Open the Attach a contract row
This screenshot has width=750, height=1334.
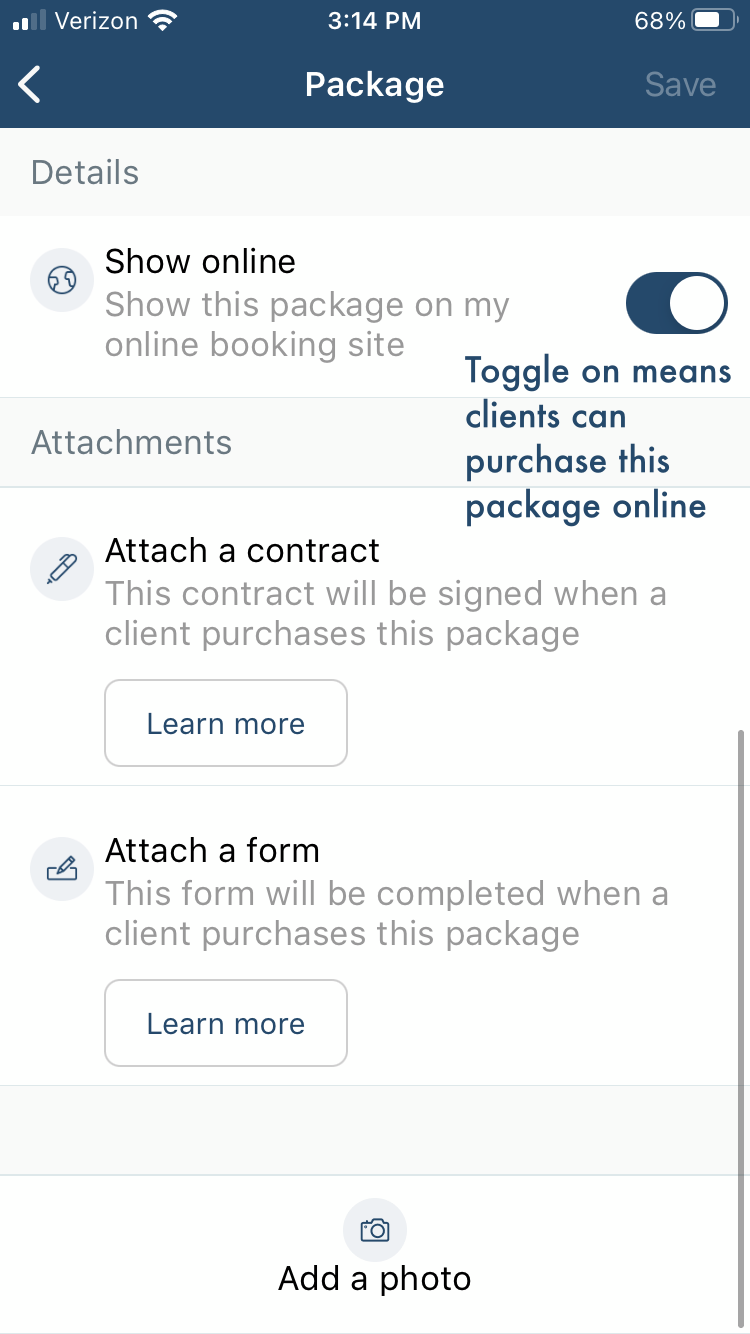(375, 637)
